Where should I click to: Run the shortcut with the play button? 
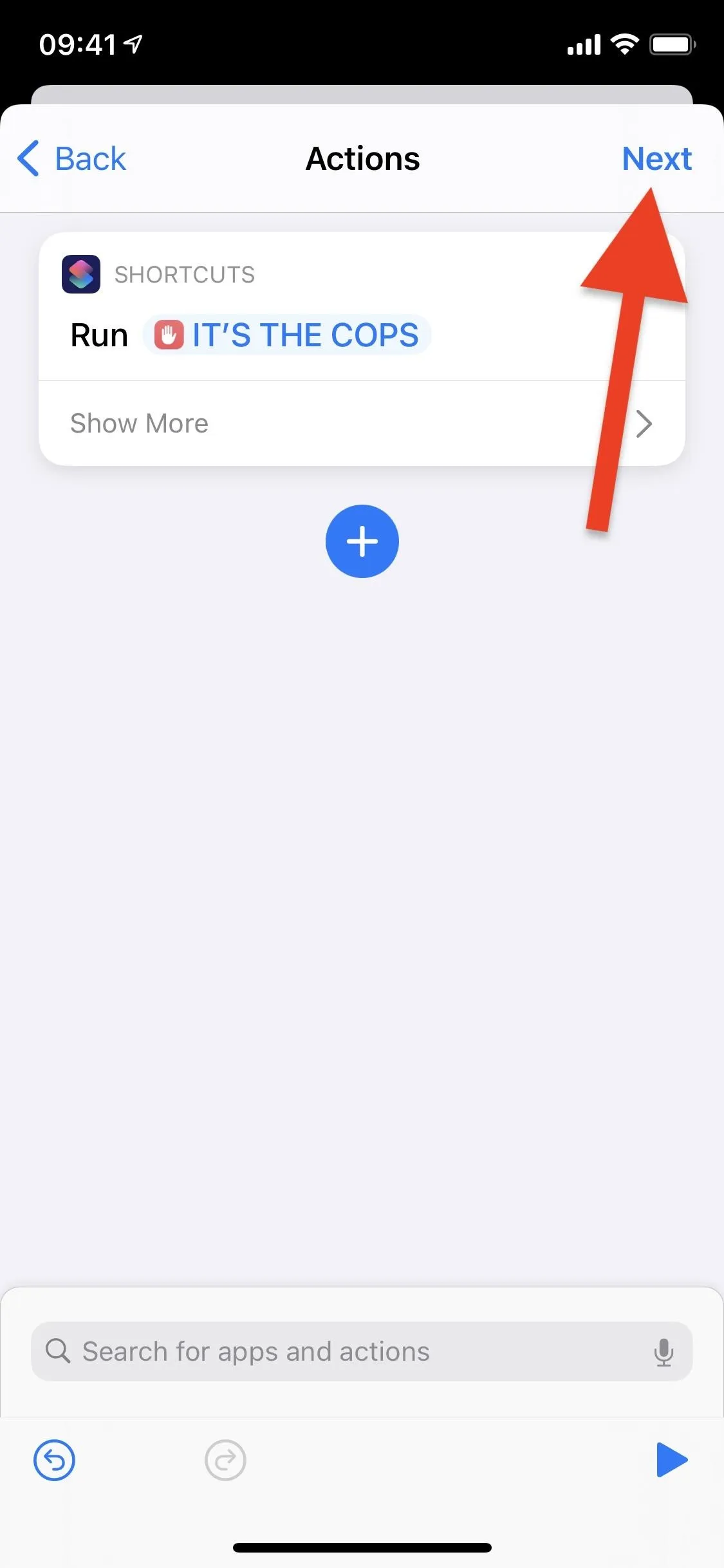point(672,1460)
